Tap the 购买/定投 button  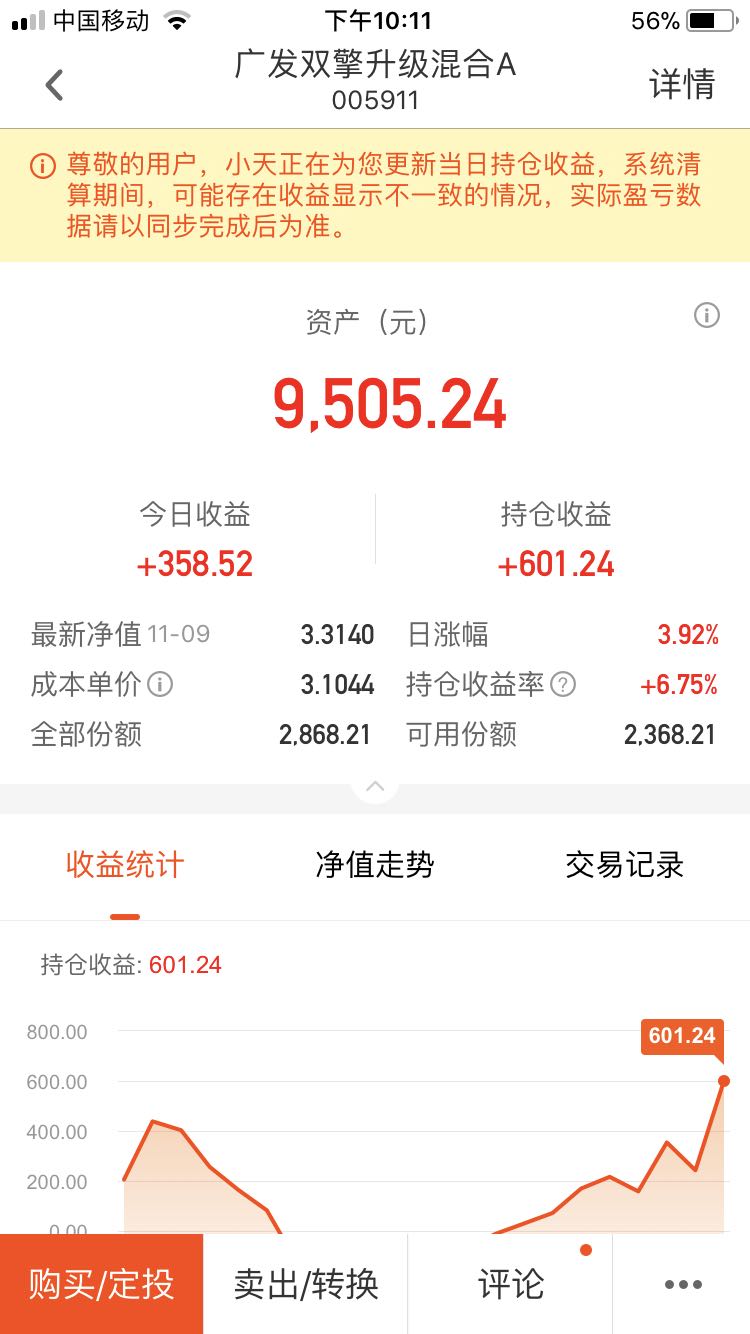pyautogui.click(x=101, y=1284)
